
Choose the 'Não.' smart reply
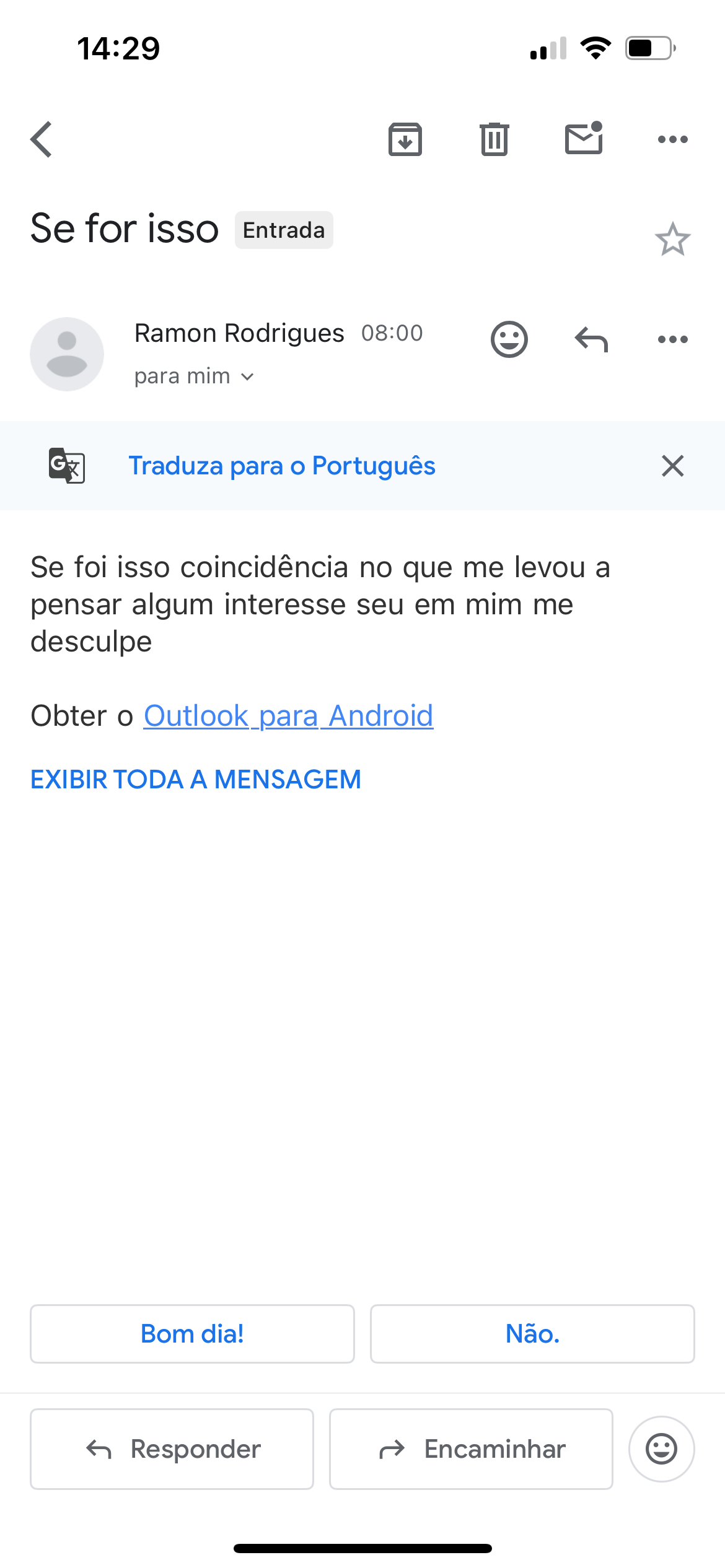pyautogui.click(x=532, y=1334)
